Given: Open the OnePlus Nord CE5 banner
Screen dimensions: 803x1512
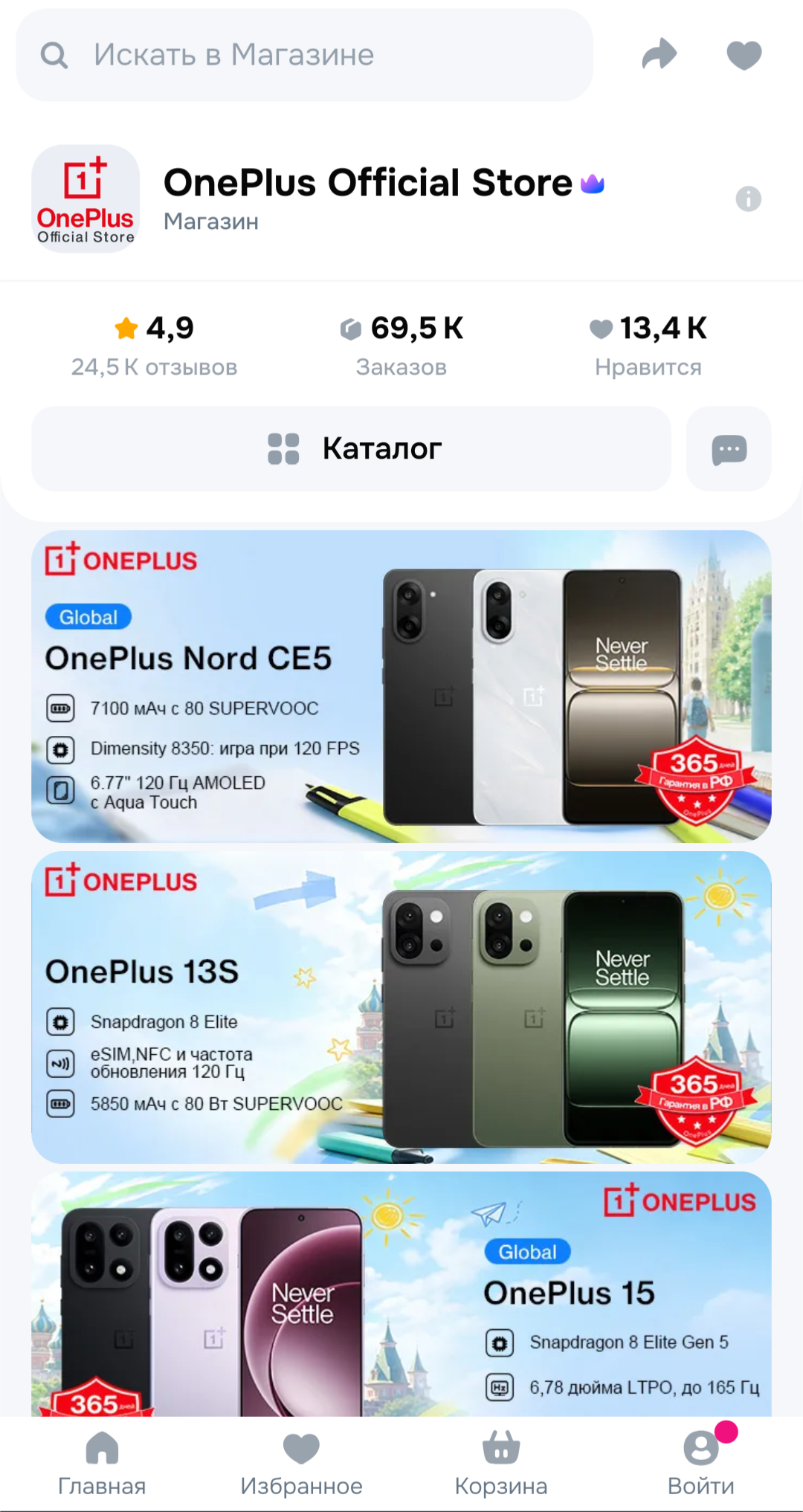Looking at the screenshot, I should (x=401, y=685).
